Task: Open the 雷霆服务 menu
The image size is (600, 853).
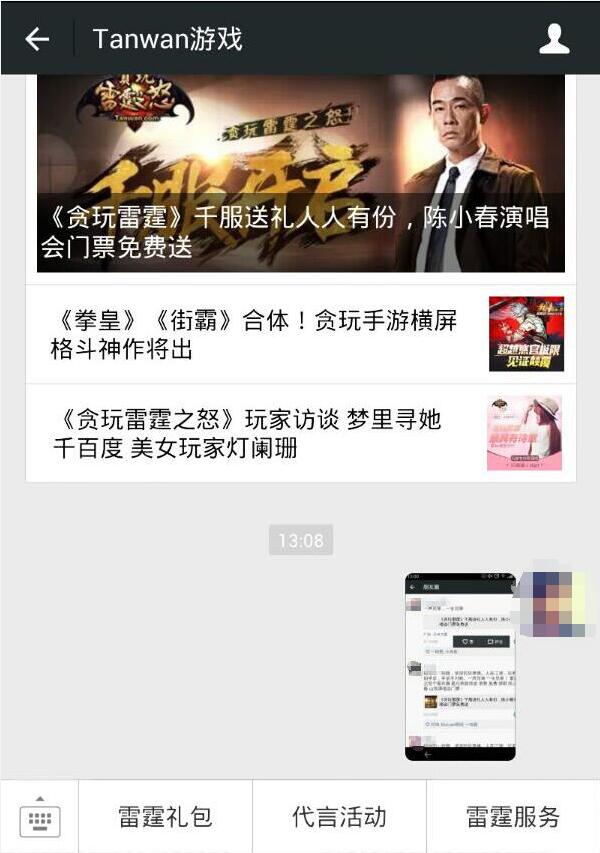Action: tap(513, 817)
